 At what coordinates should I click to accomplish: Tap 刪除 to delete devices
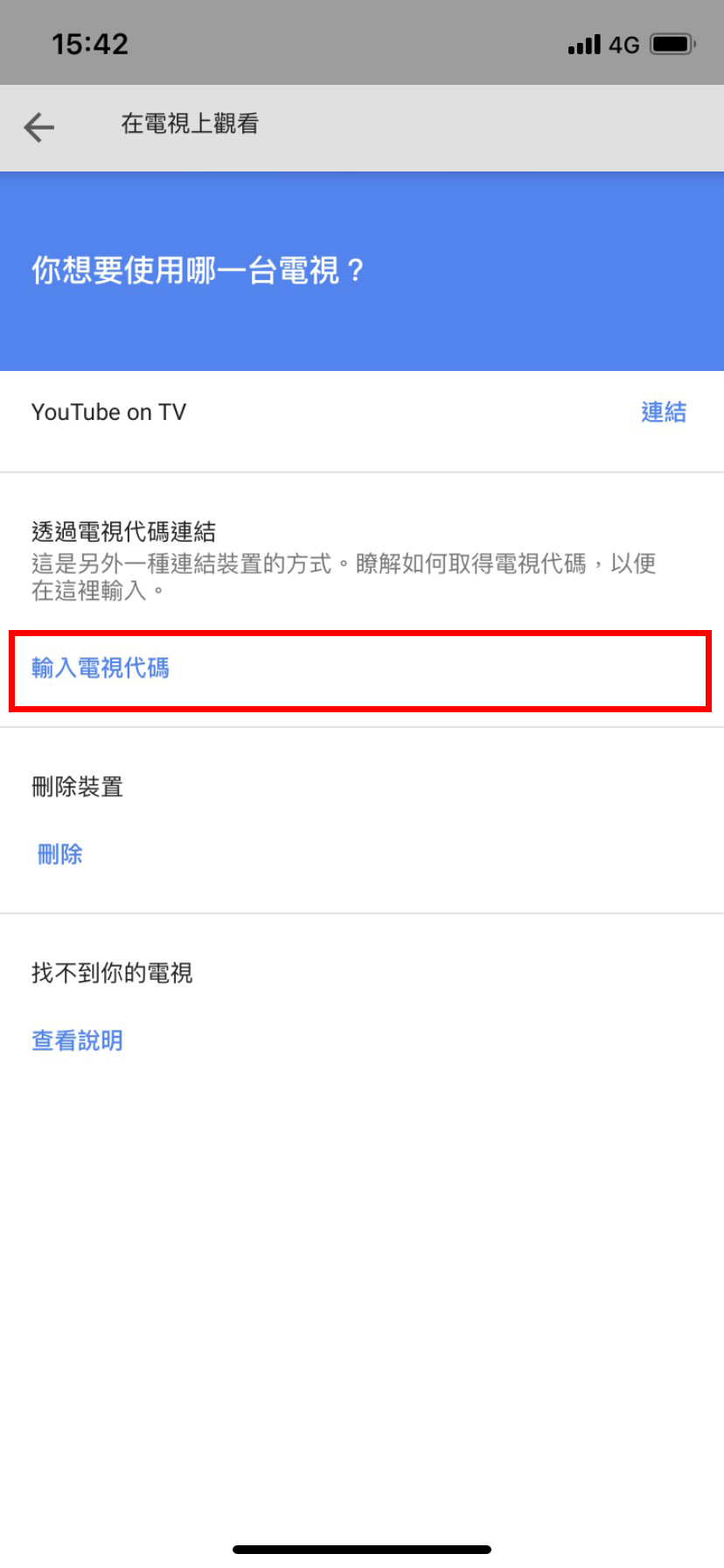coord(59,854)
